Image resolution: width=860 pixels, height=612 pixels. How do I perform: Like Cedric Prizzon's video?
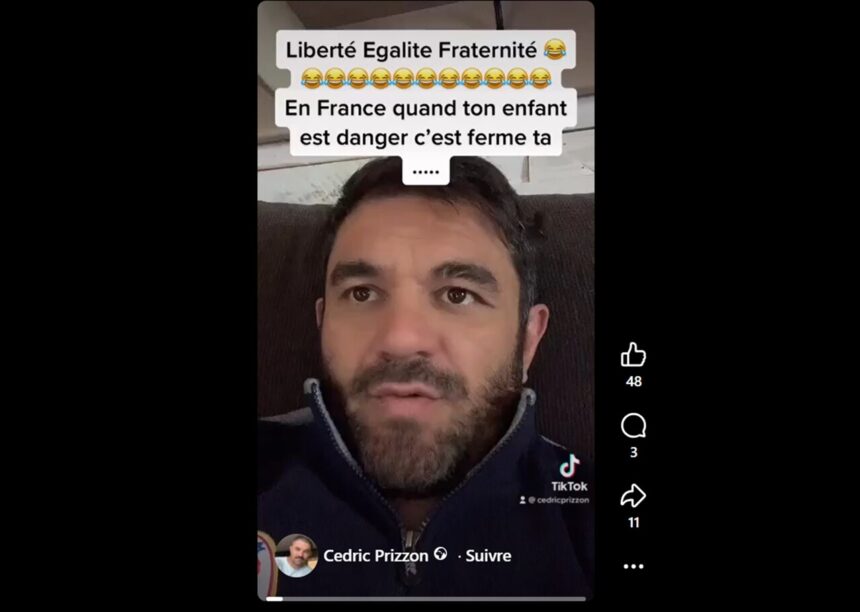633,355
